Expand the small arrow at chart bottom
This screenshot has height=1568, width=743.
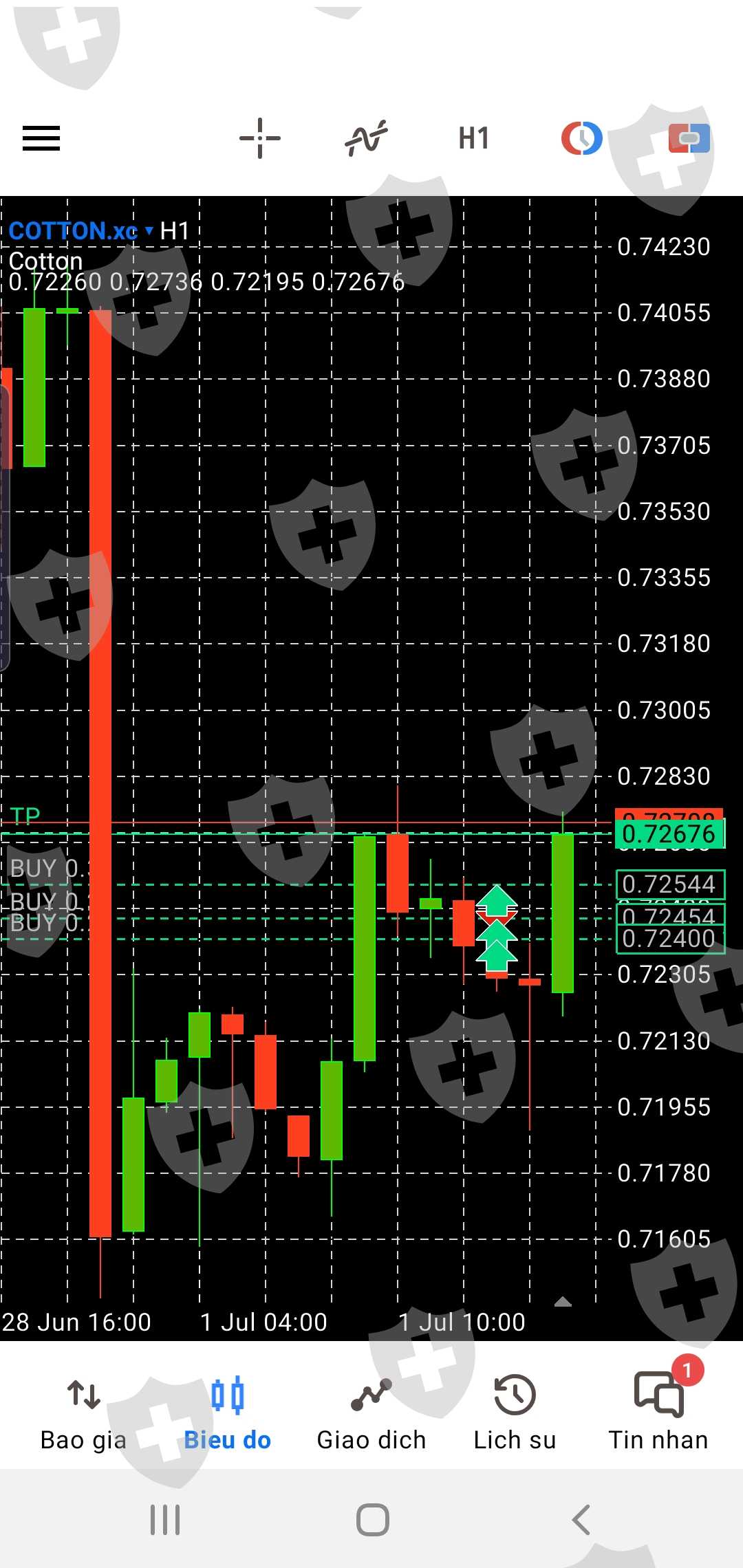coord(563,1301)
